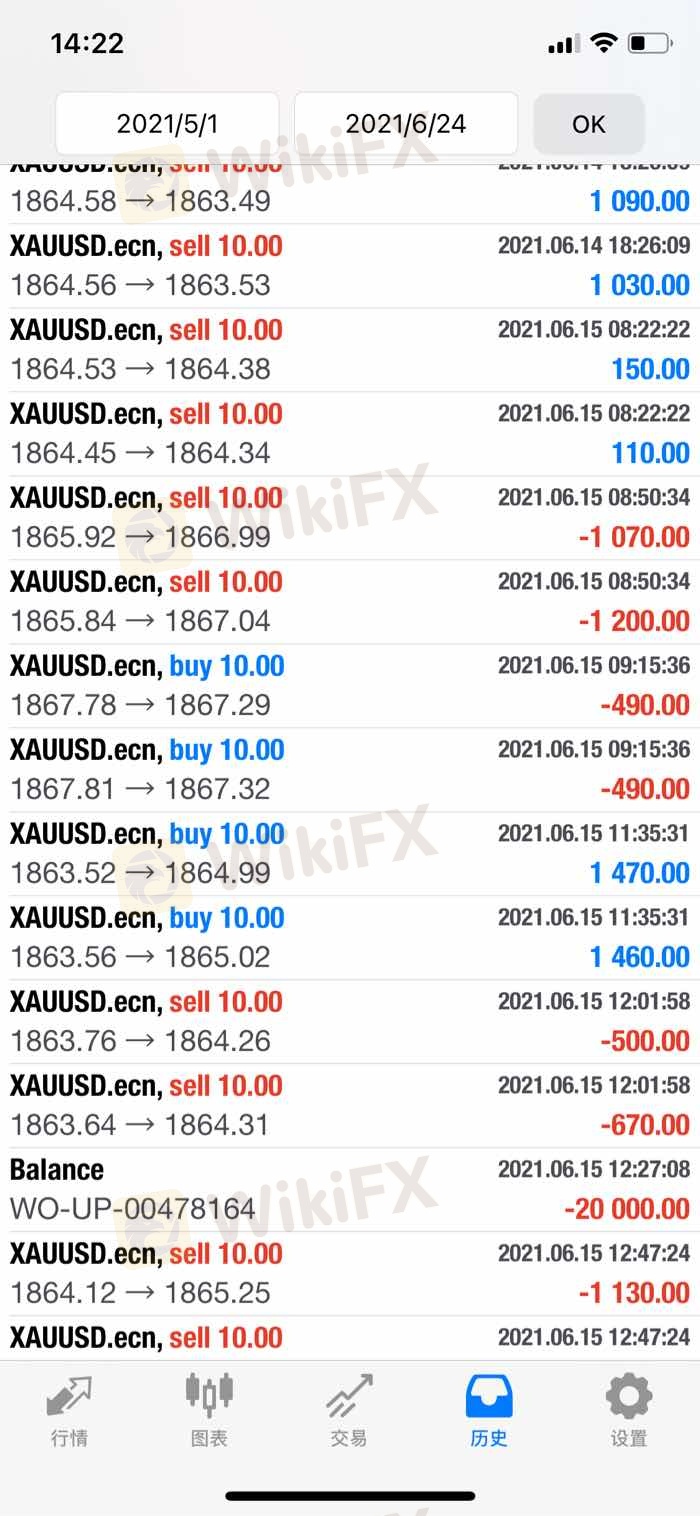Open the sell trade with loss -670.00
This screenshot has height=1516, width=700.
[x=350, y=1106]
